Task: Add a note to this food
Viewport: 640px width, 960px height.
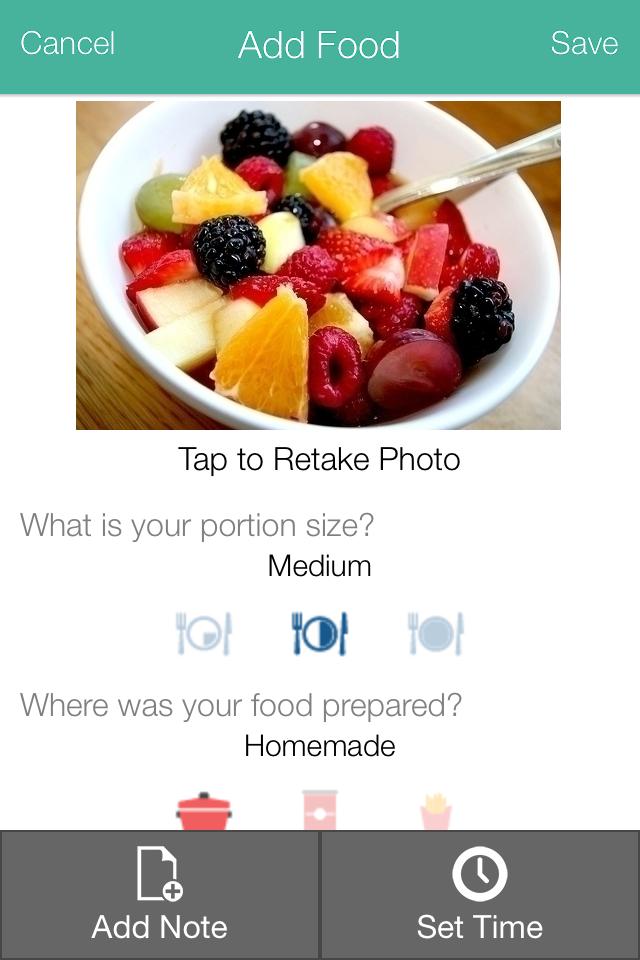Action: 160,895
